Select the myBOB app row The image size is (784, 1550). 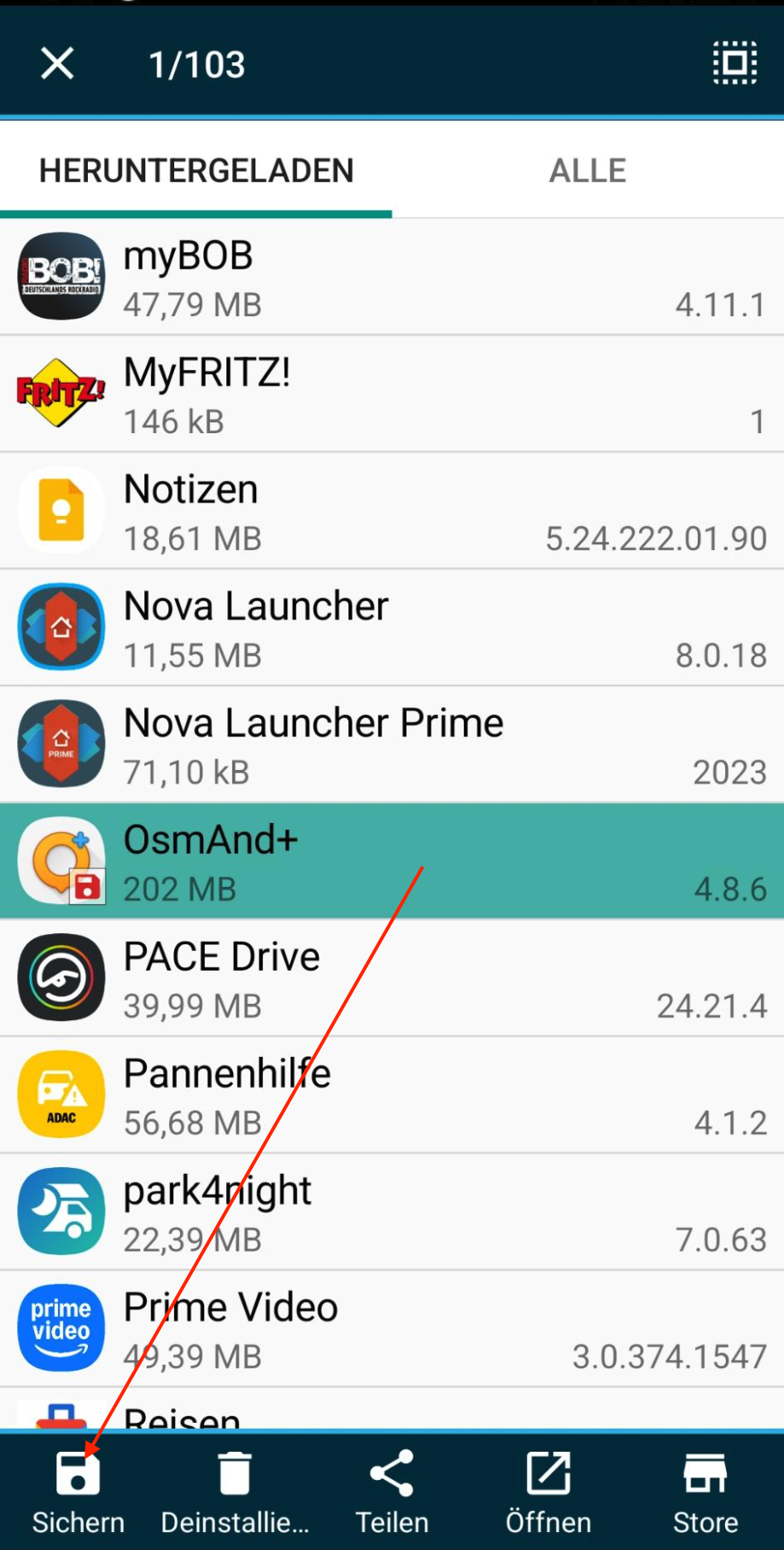(392, 278)
